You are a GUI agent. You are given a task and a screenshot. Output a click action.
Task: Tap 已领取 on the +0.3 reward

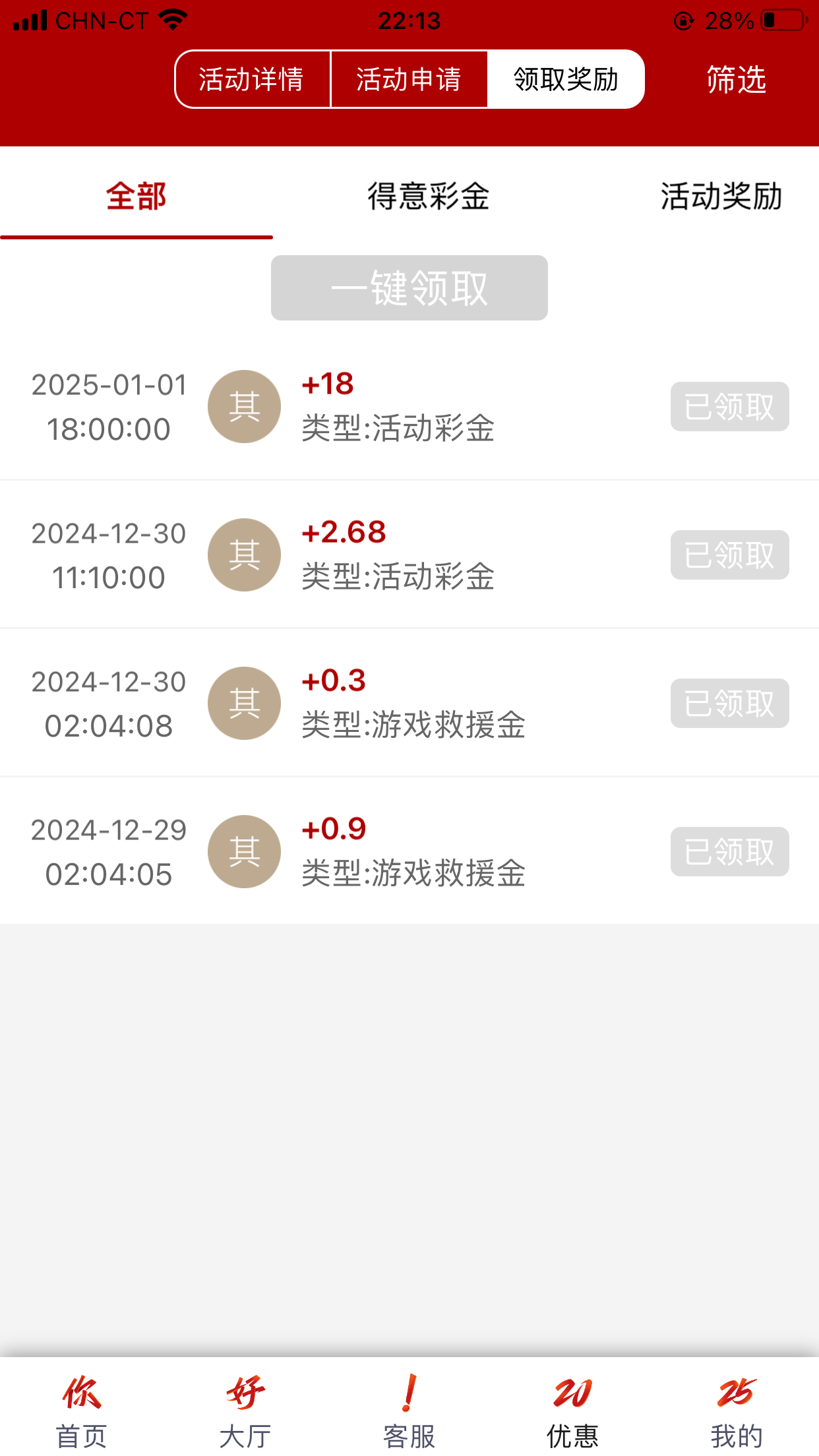coord(729,703)
